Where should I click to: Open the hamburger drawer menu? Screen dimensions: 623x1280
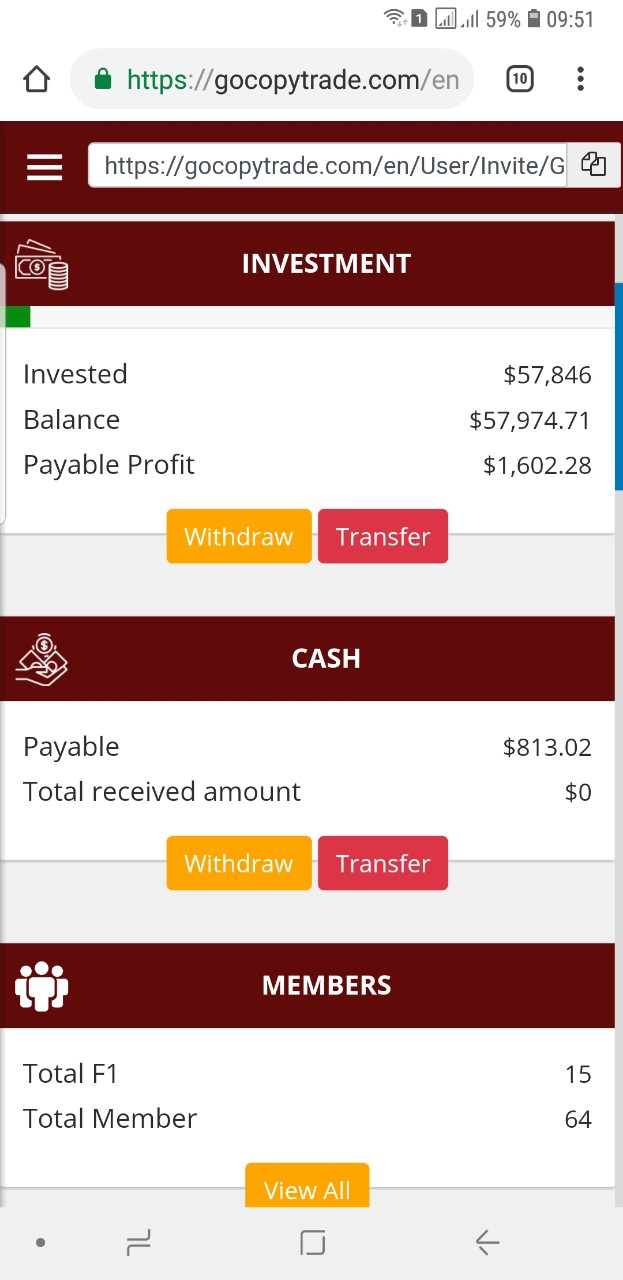[x=44, y=166]
